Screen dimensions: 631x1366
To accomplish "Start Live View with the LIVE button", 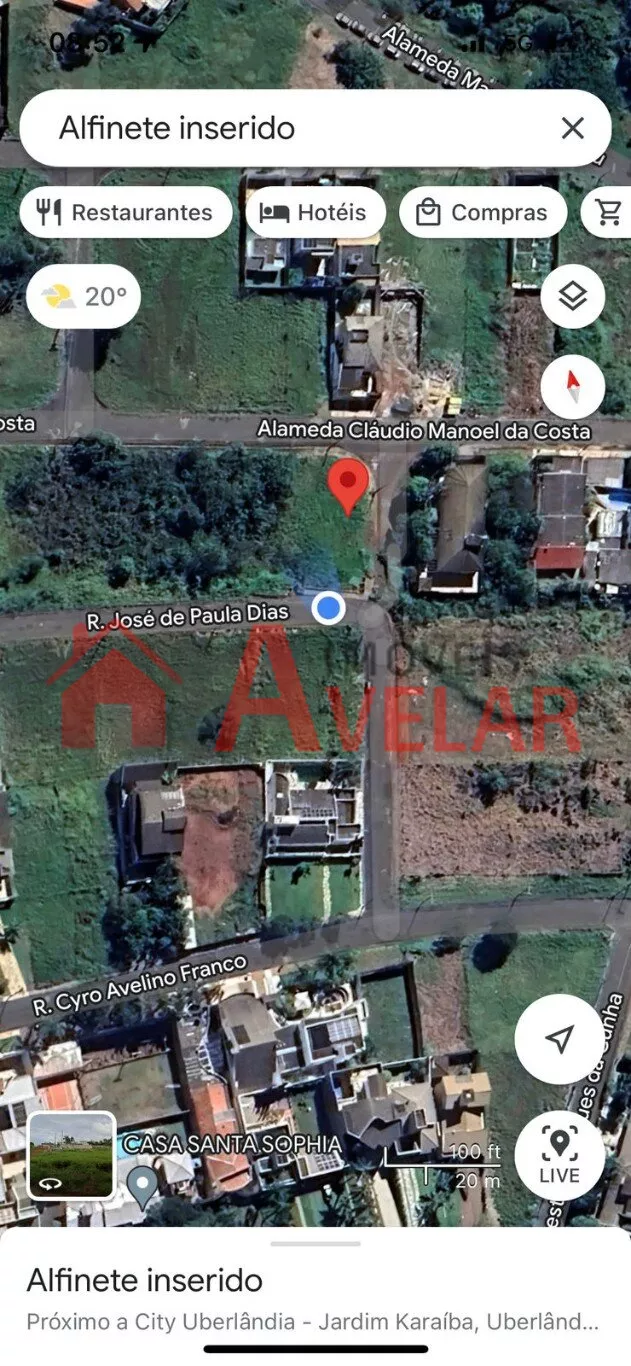I will pos(559,1155).
